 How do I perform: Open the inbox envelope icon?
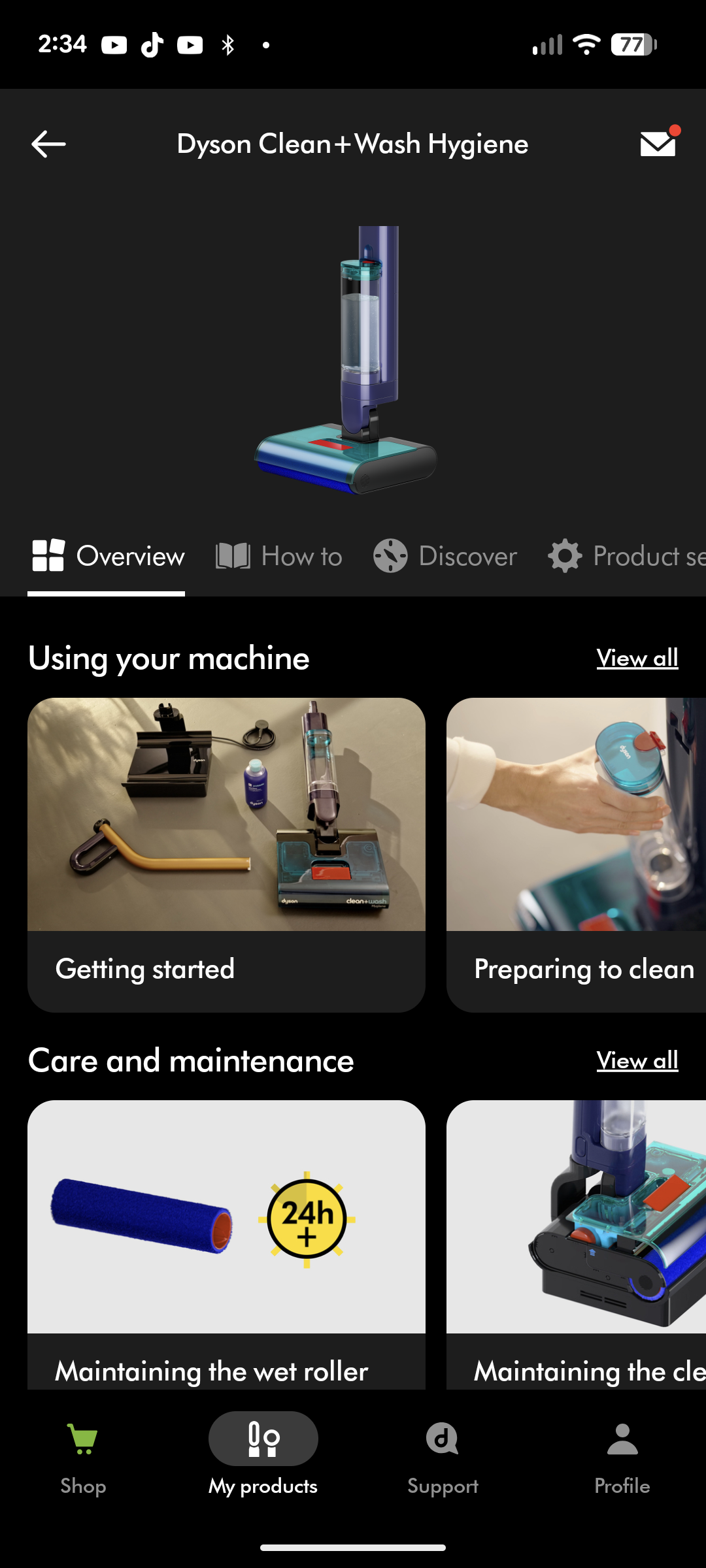coord(658,144)
